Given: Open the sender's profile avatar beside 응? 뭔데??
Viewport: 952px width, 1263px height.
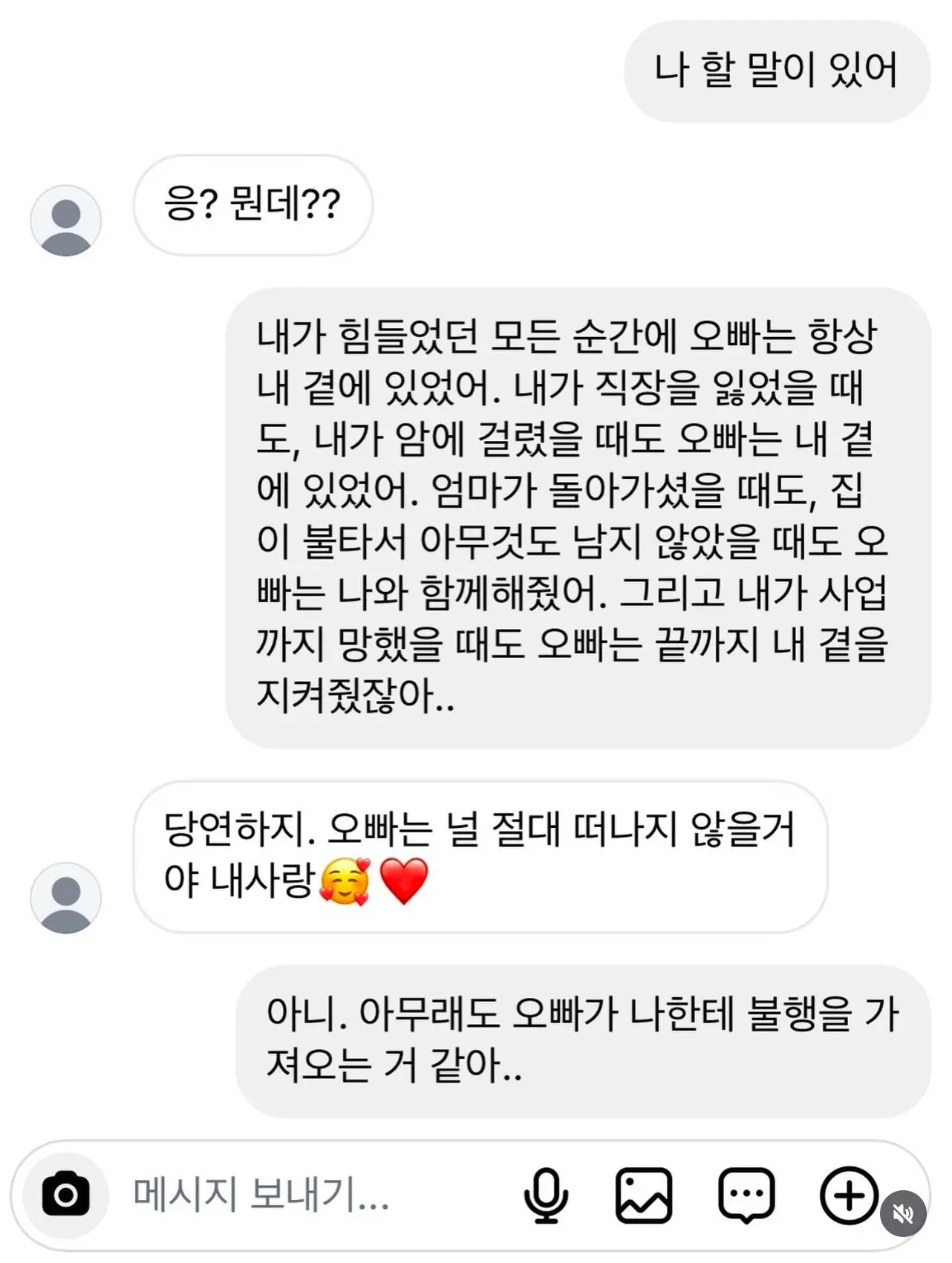Looking at the screenshot, I should coord(65,221).
